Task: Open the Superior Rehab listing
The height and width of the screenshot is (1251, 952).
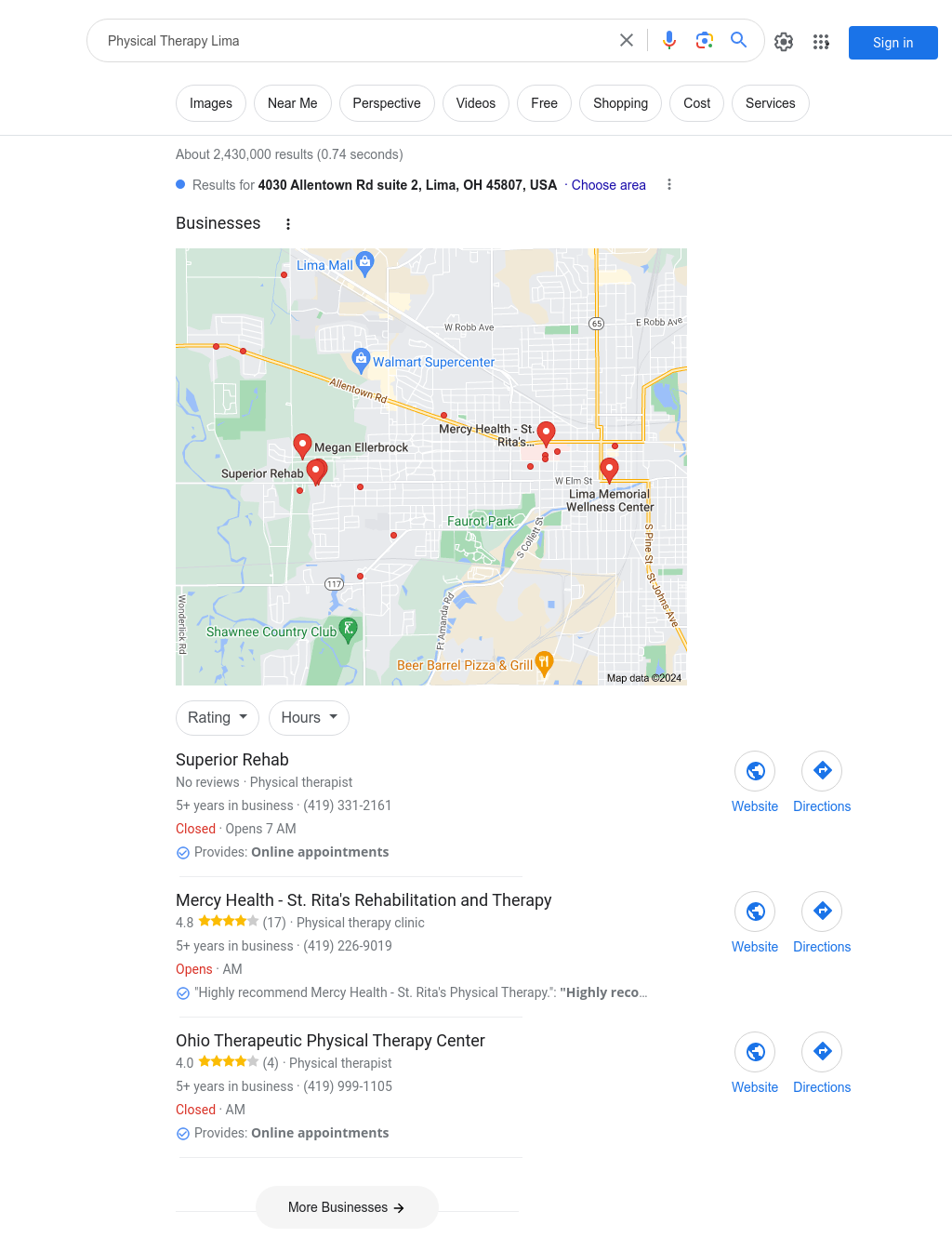Action: (x=232, y=760)
